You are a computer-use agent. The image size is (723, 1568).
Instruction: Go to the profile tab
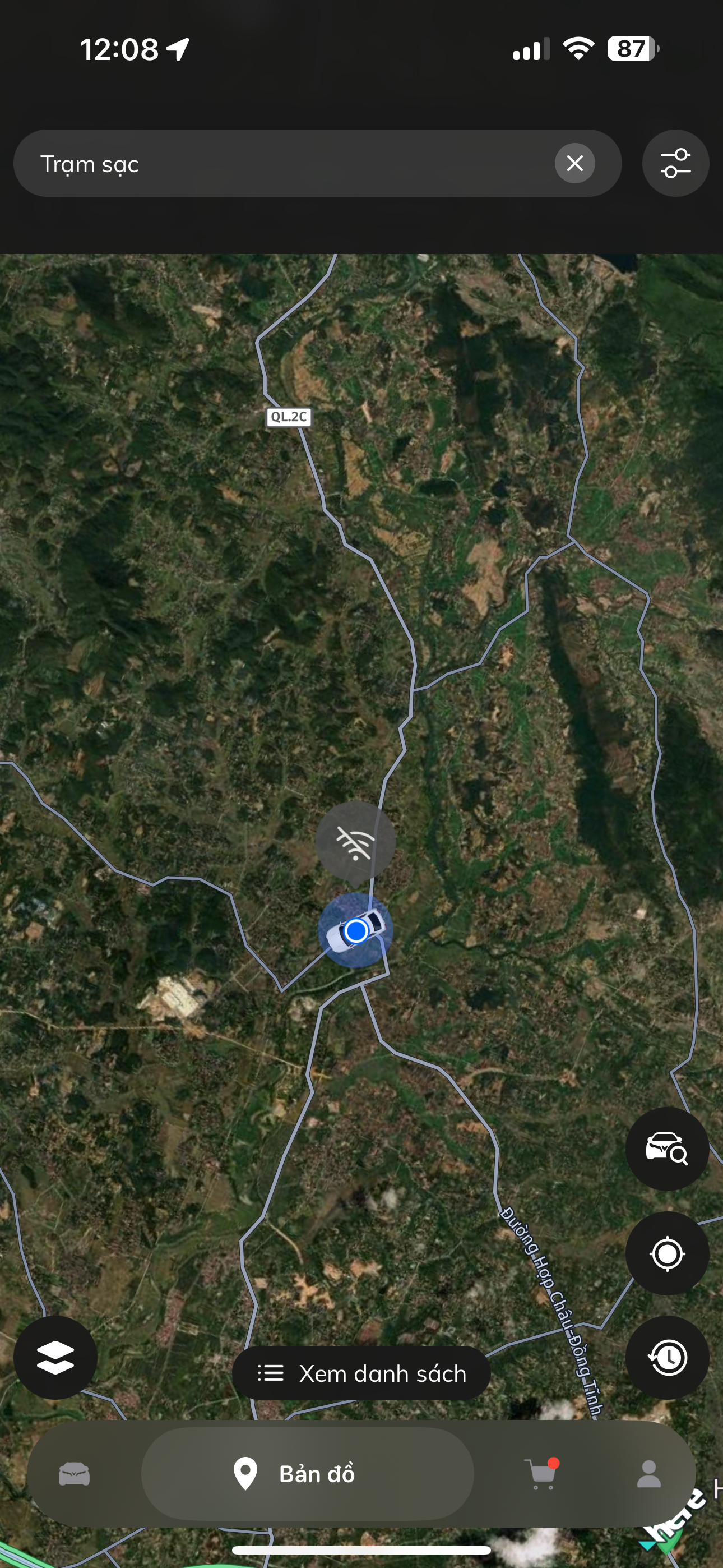click(649, 1474)
